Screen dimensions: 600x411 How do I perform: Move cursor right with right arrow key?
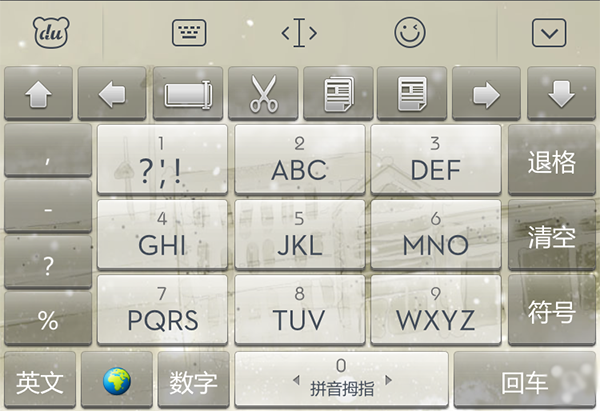(486, 94)
